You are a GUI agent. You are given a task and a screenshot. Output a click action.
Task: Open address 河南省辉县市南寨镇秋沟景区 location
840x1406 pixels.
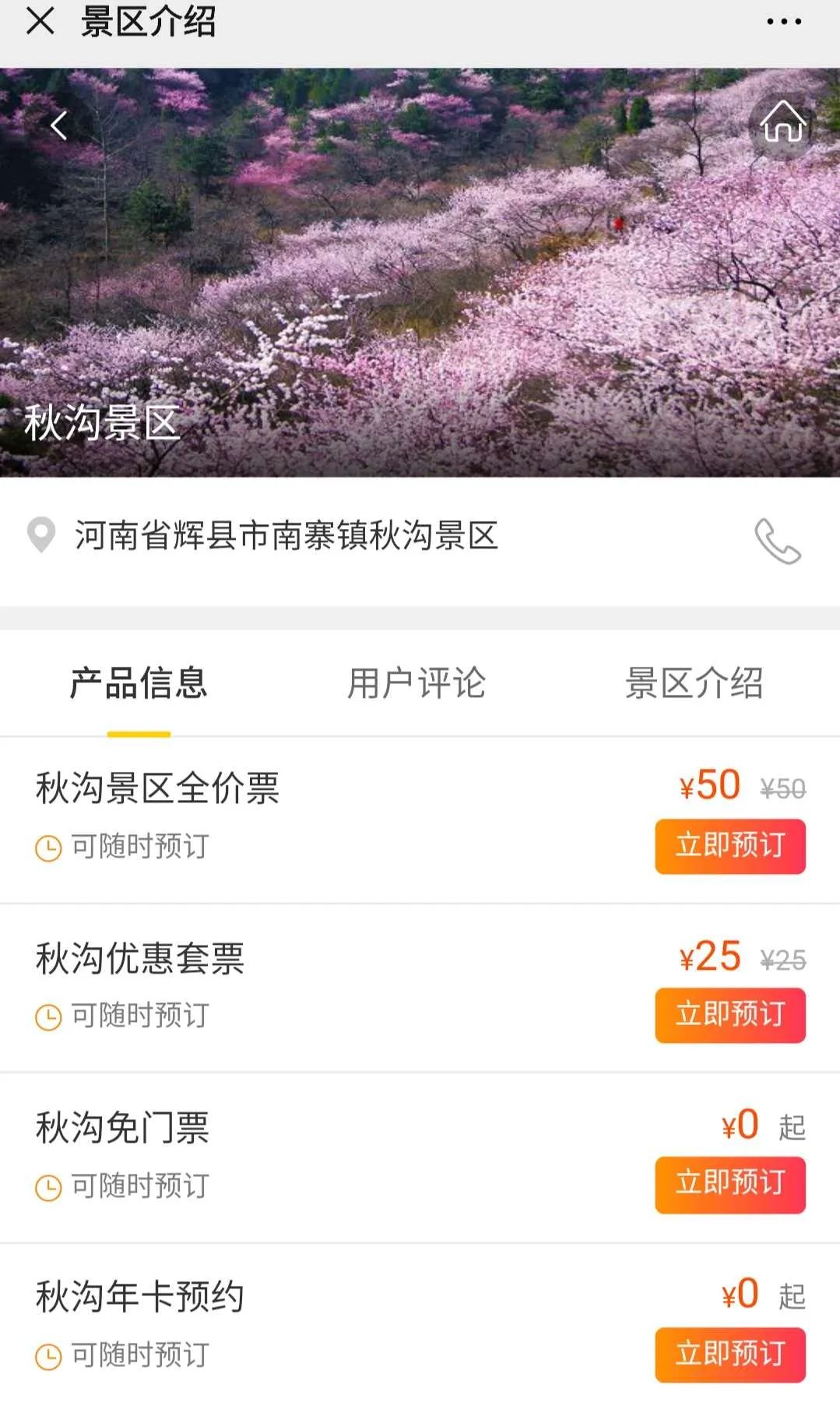[285, 536]
